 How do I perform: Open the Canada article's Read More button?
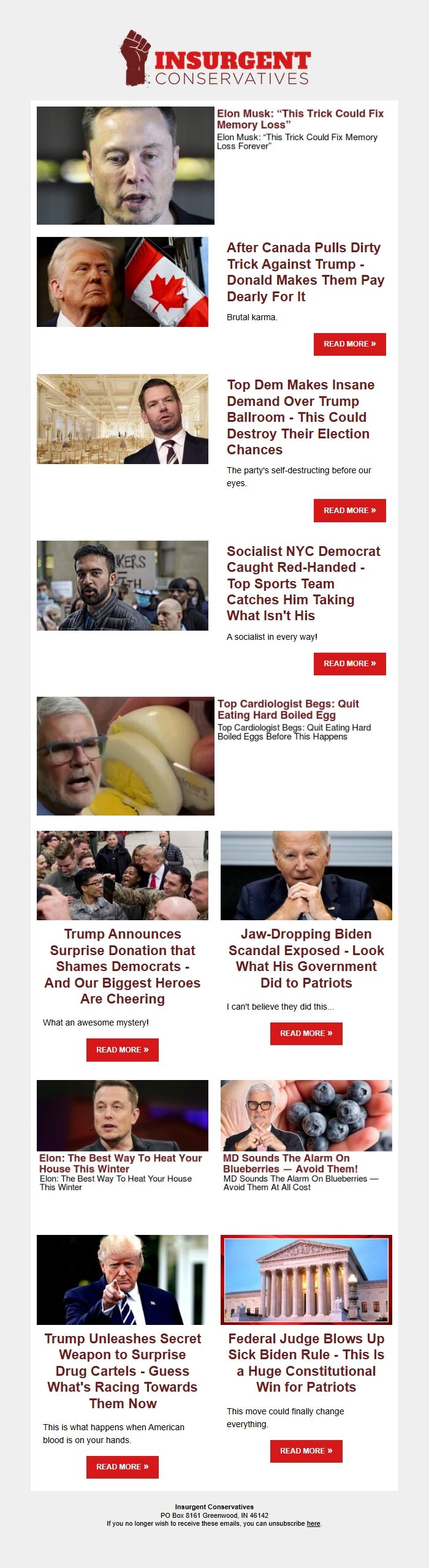349,344
